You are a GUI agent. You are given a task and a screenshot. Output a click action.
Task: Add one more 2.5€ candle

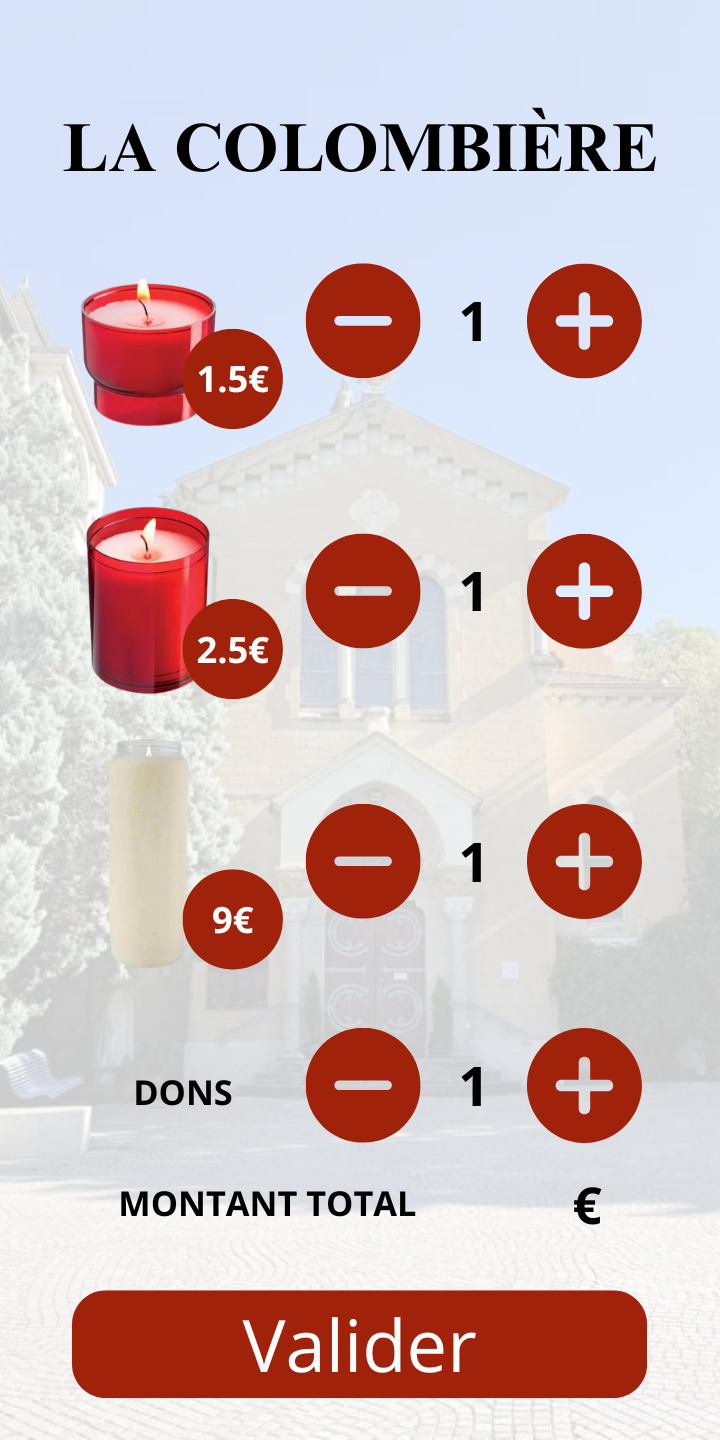584,591
